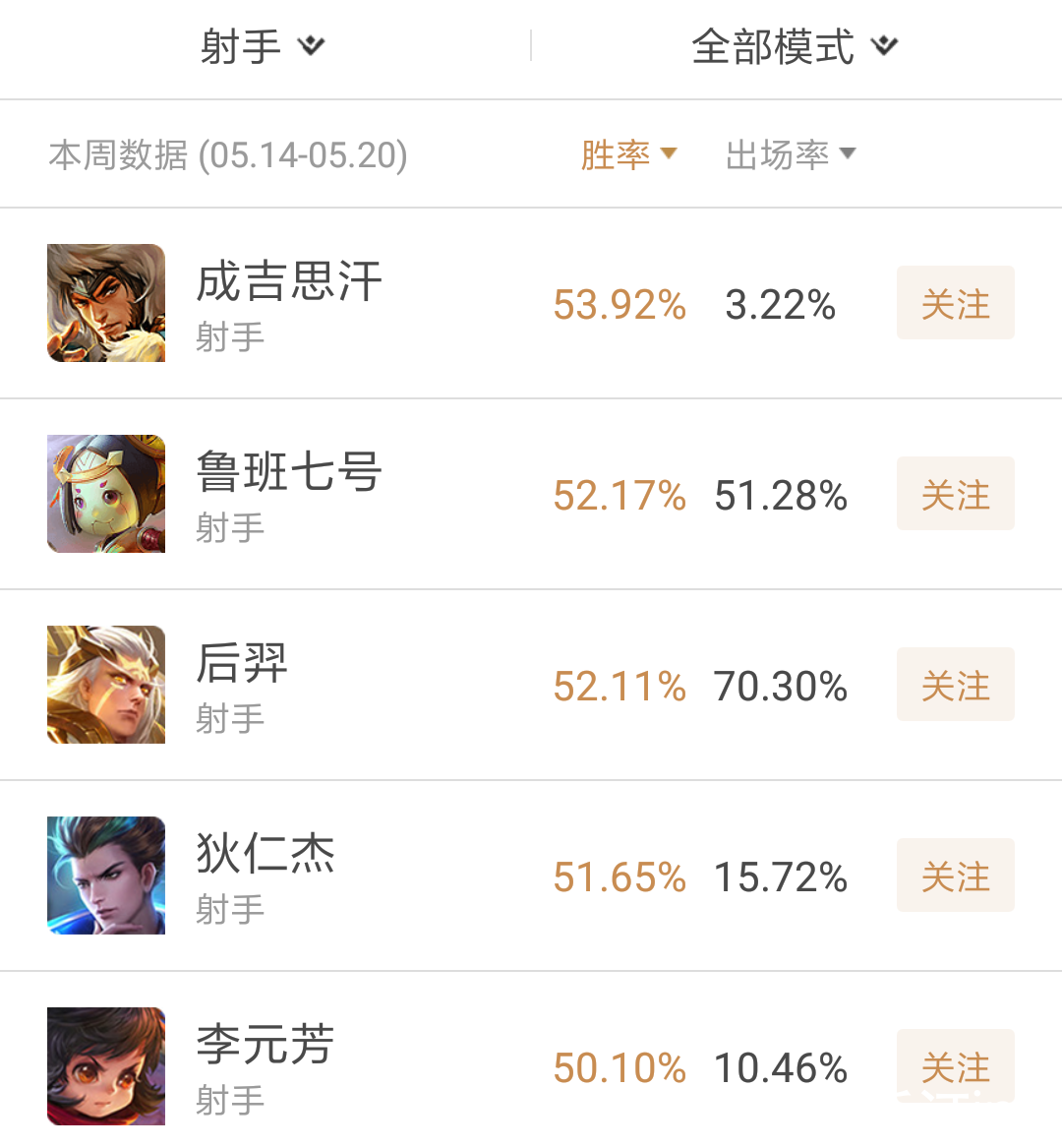This screenshot has height=1148, width=1062.
Task: Tap the arrow beside 出场率
Action: click(x=850, y=153)
